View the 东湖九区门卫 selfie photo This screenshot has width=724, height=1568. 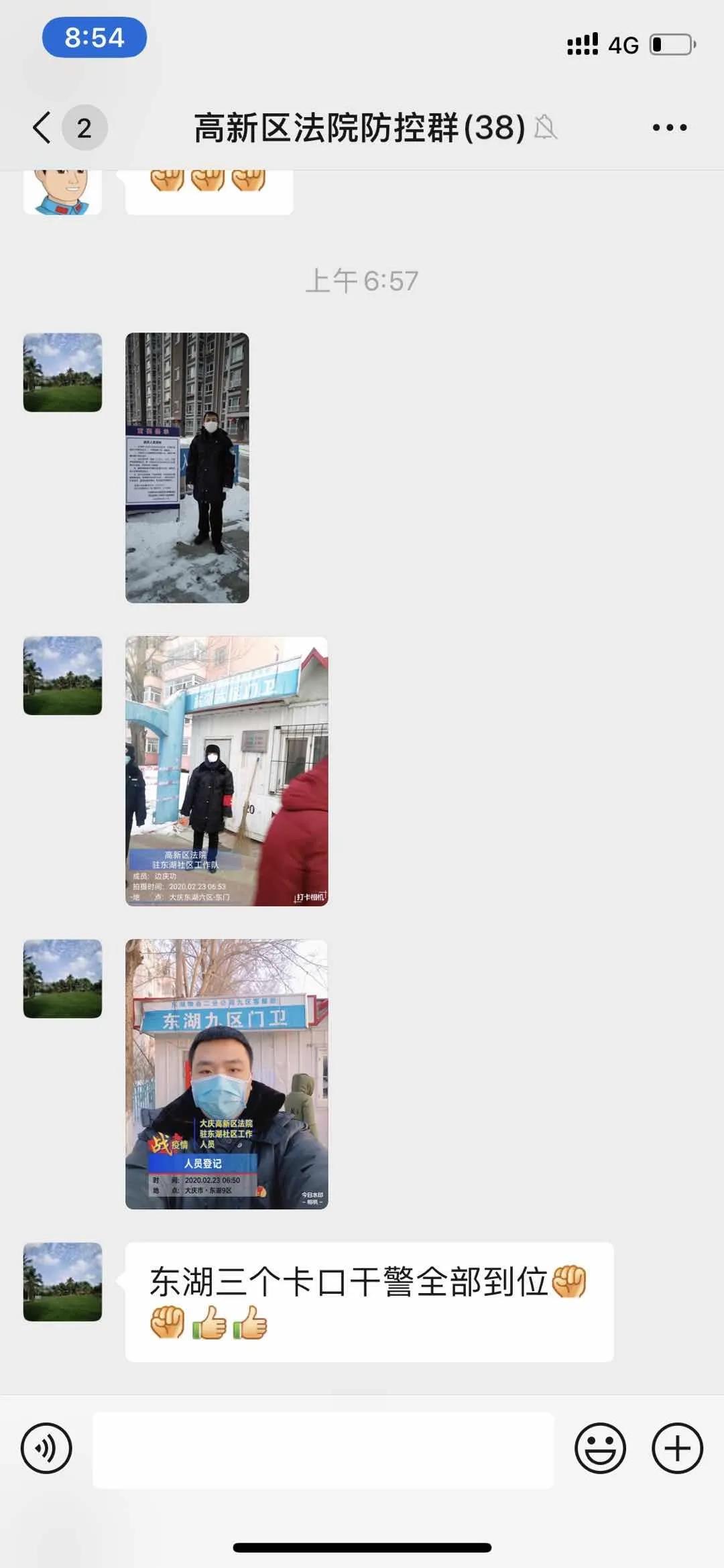pos(227,1074)
